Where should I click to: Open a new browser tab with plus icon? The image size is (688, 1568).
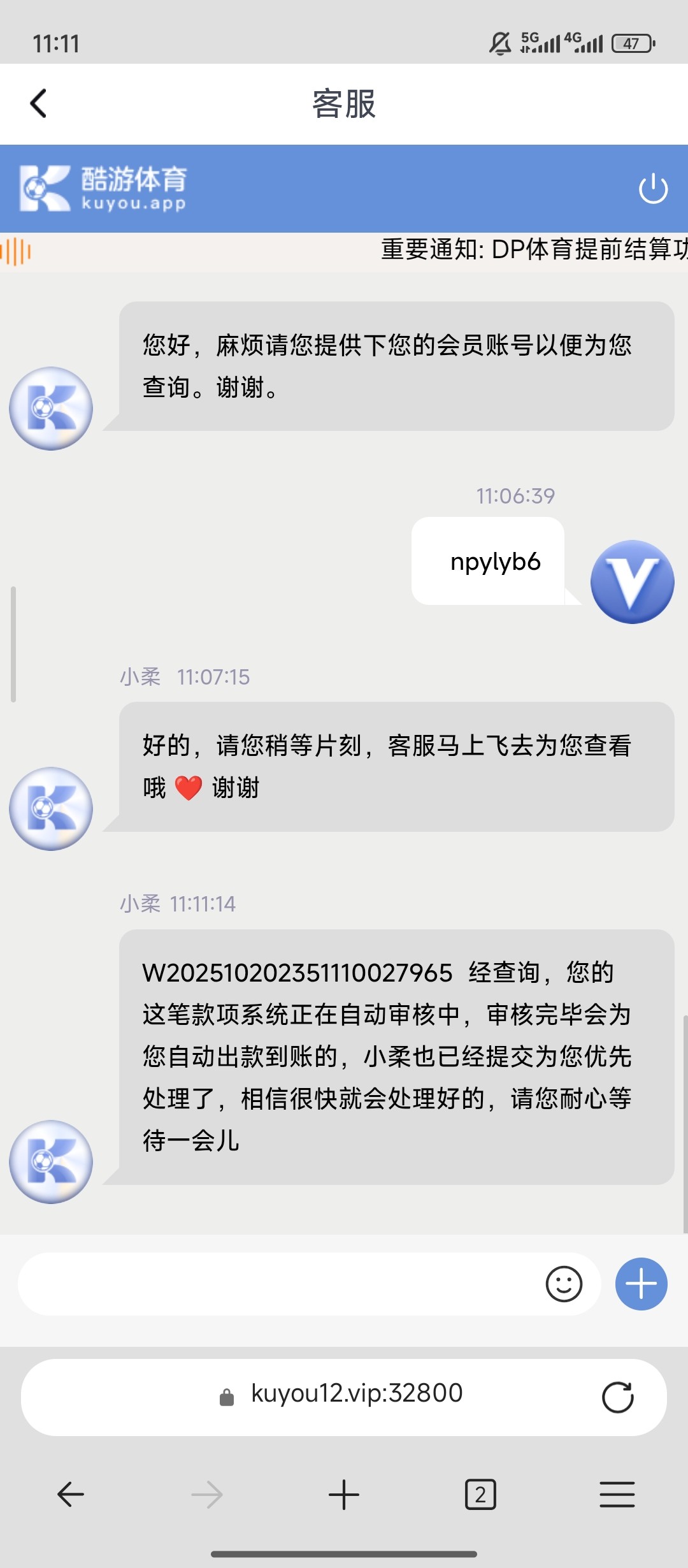pos(344,1493)
